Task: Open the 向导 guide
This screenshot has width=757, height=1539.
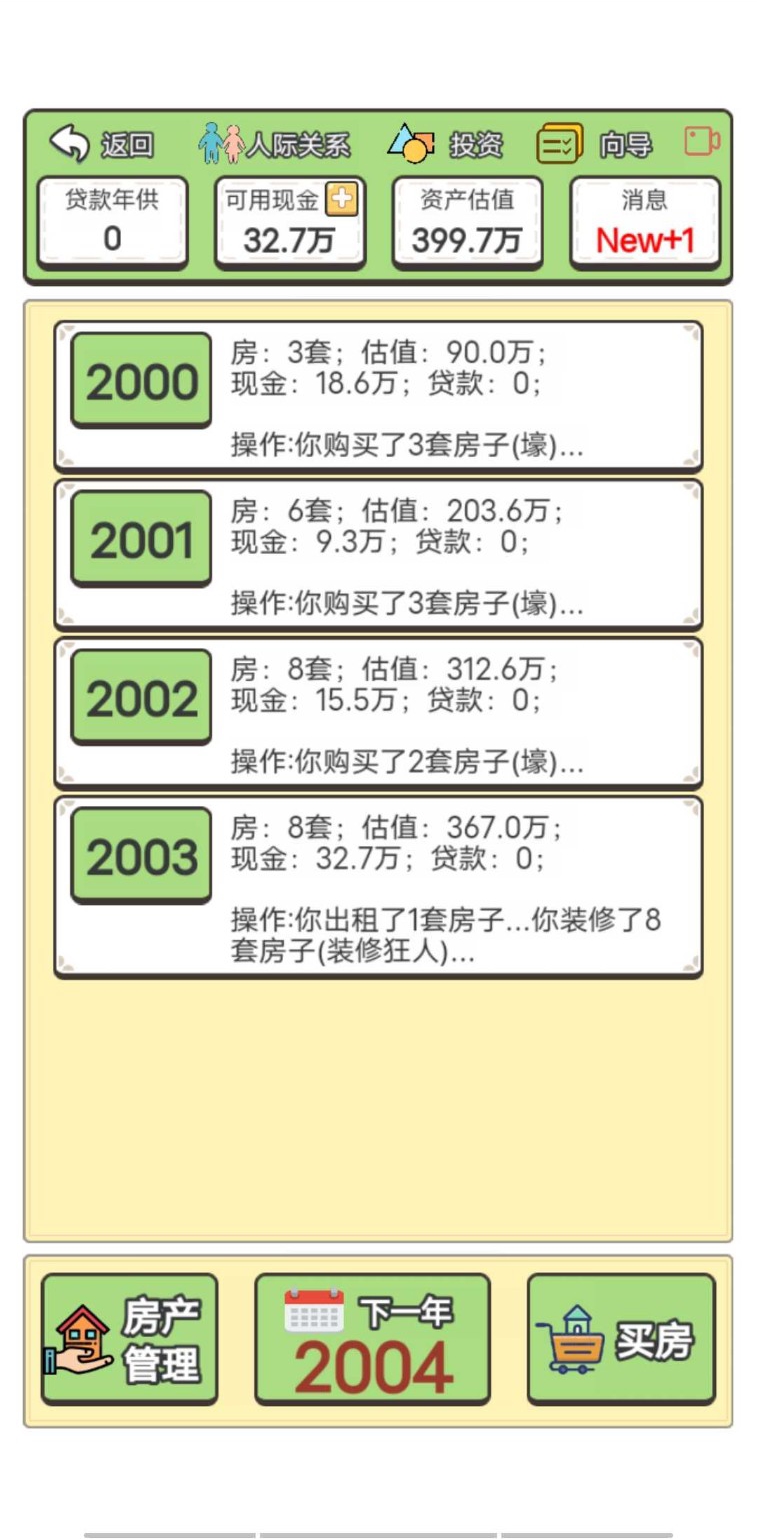Action: [594, 145]
